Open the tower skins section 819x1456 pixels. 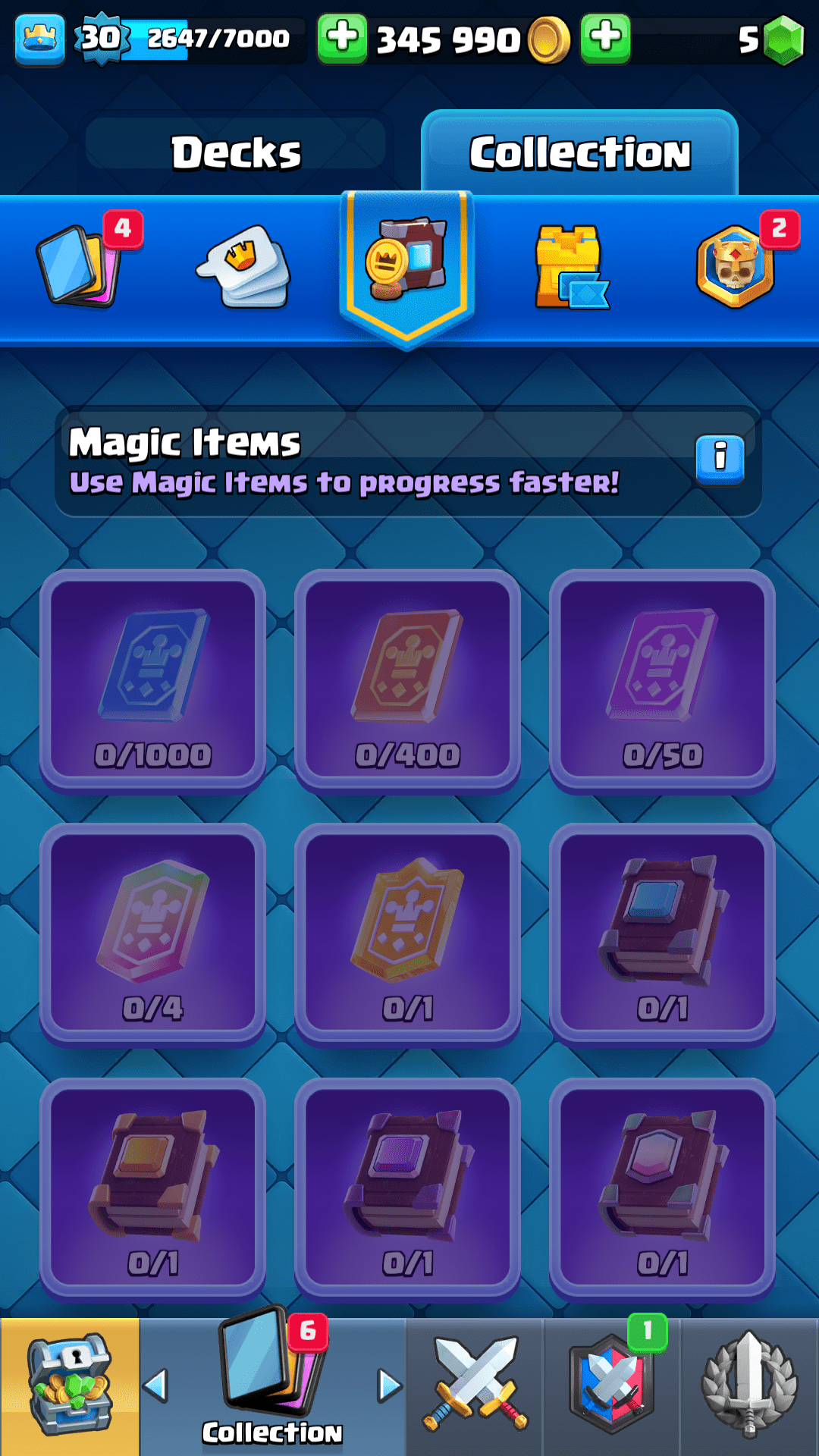tap(570, 267)
